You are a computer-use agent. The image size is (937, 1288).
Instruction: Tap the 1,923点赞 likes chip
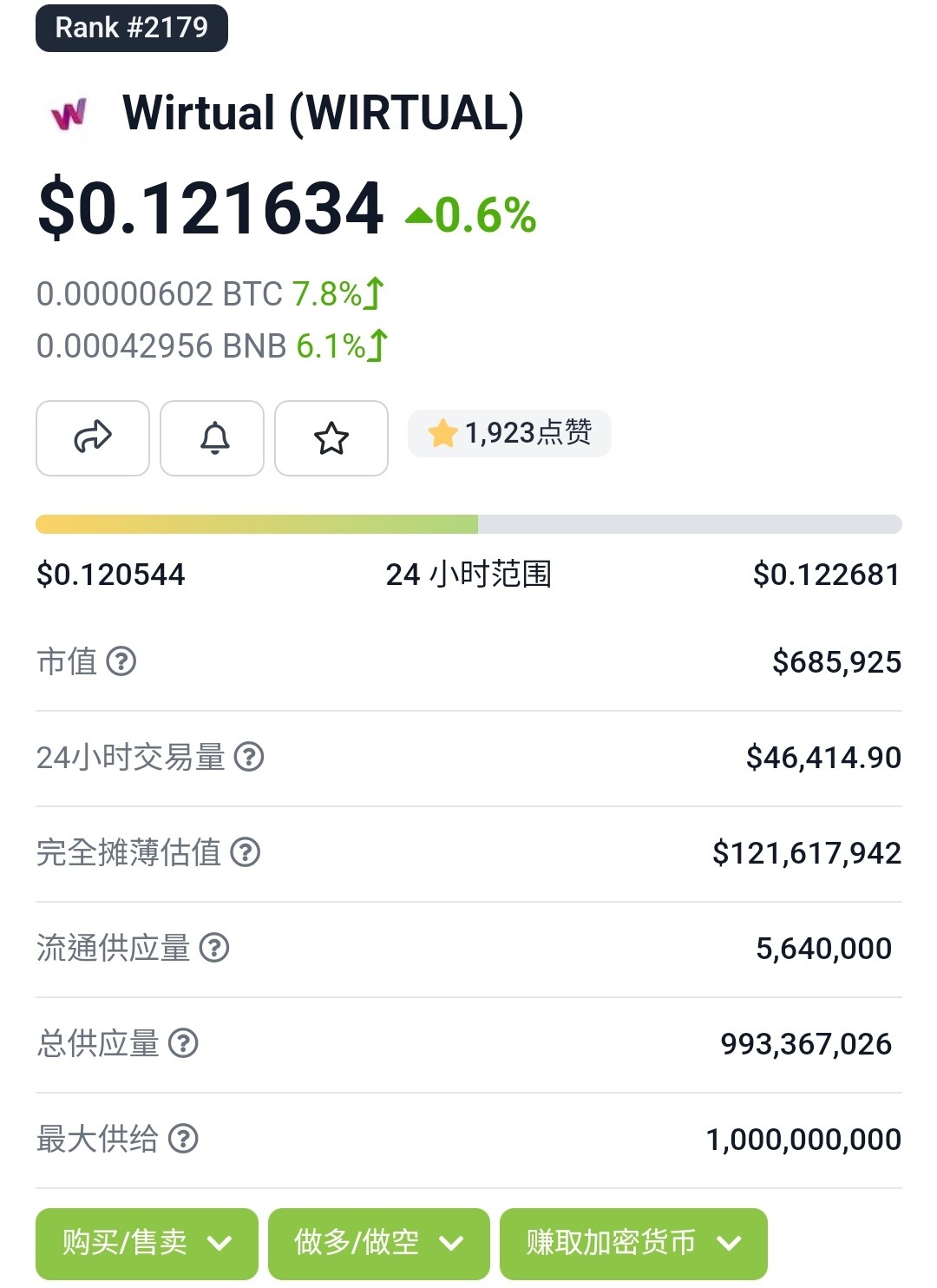pyautogui.click(x=510, y=433)
